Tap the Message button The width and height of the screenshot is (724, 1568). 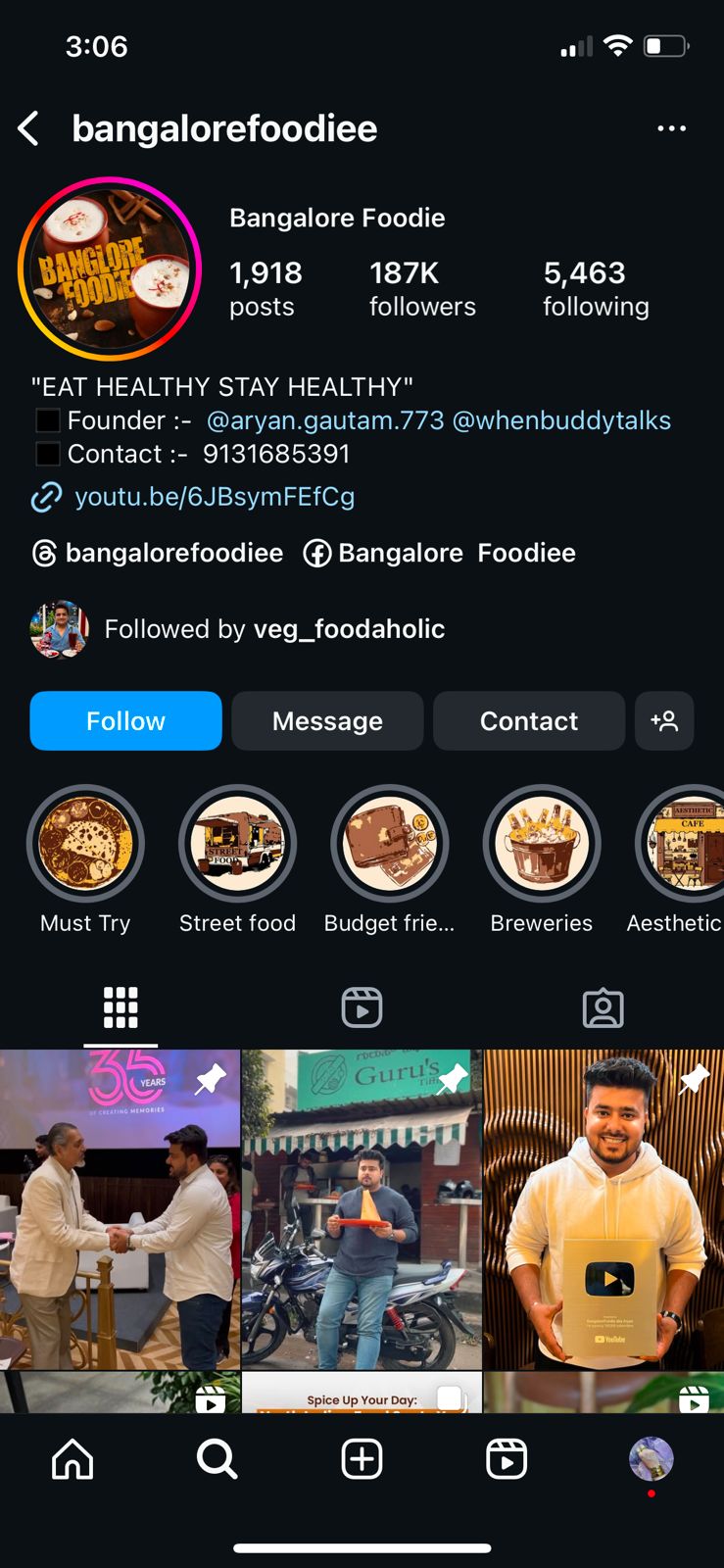327,721
